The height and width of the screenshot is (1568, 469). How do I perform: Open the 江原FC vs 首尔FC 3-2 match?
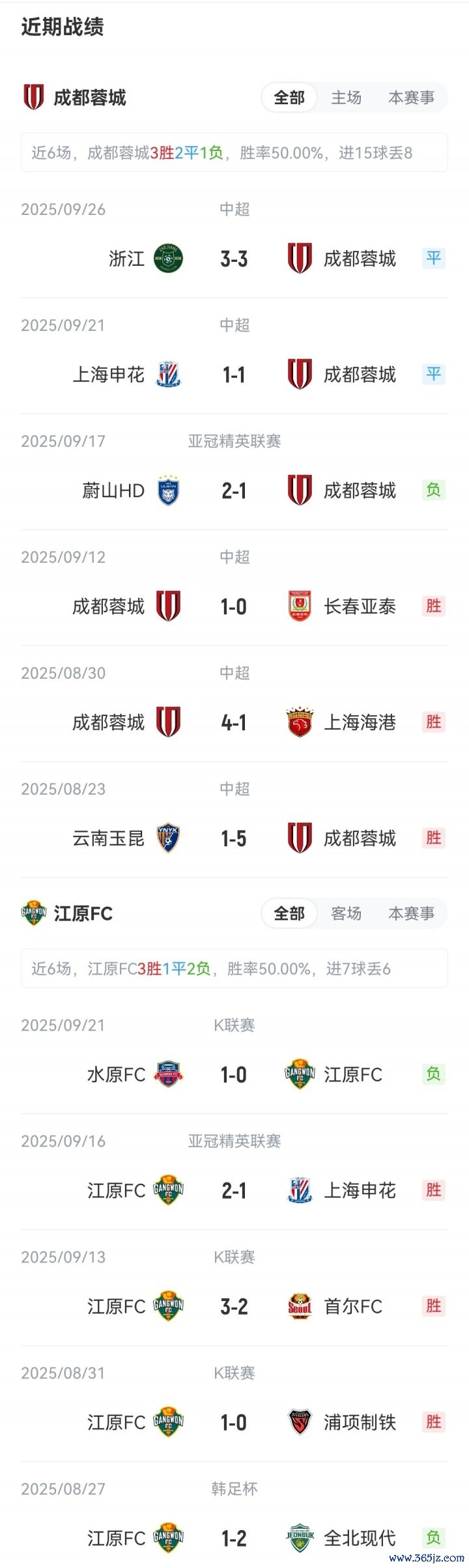[x=234, y=1306]
